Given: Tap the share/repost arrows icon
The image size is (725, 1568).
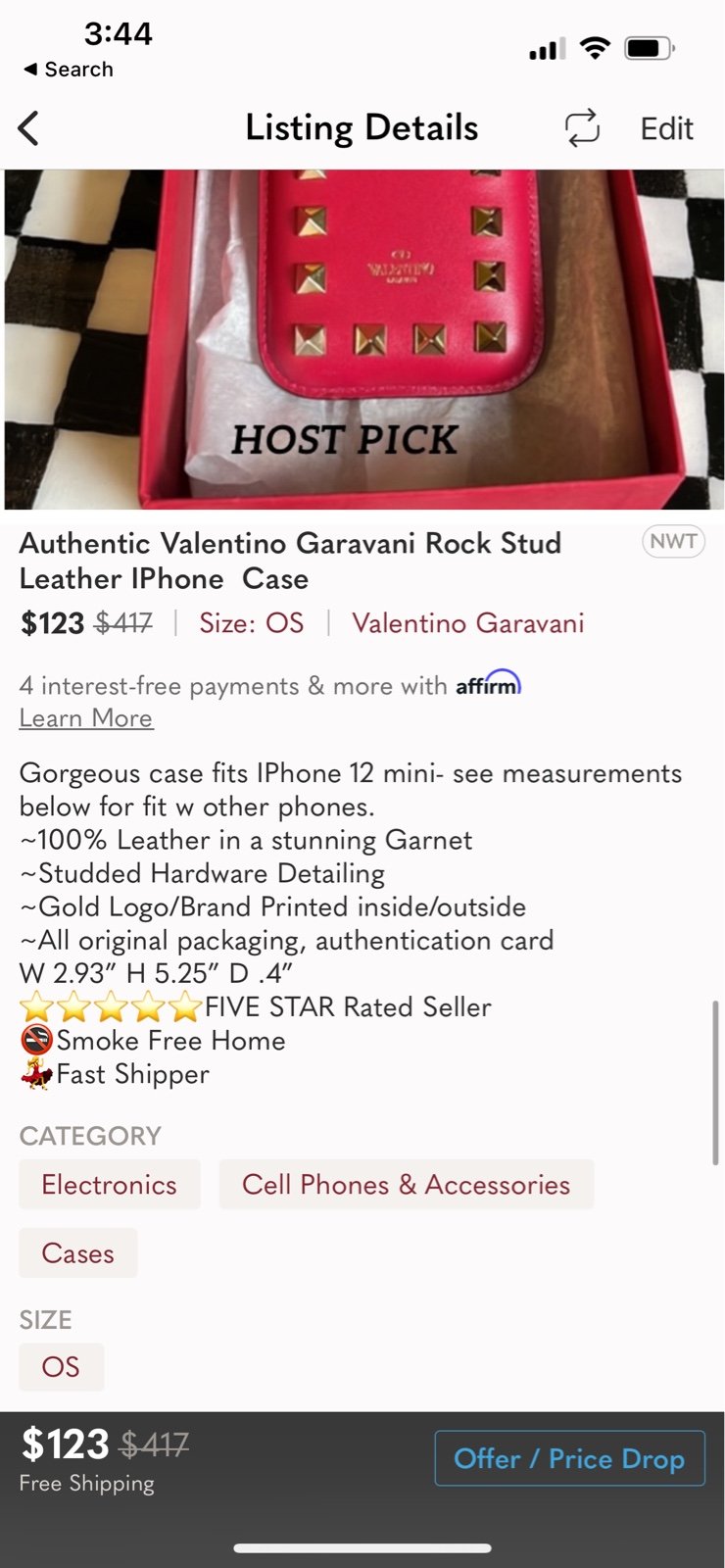Looking at the screenshot, I should (582, 128).
